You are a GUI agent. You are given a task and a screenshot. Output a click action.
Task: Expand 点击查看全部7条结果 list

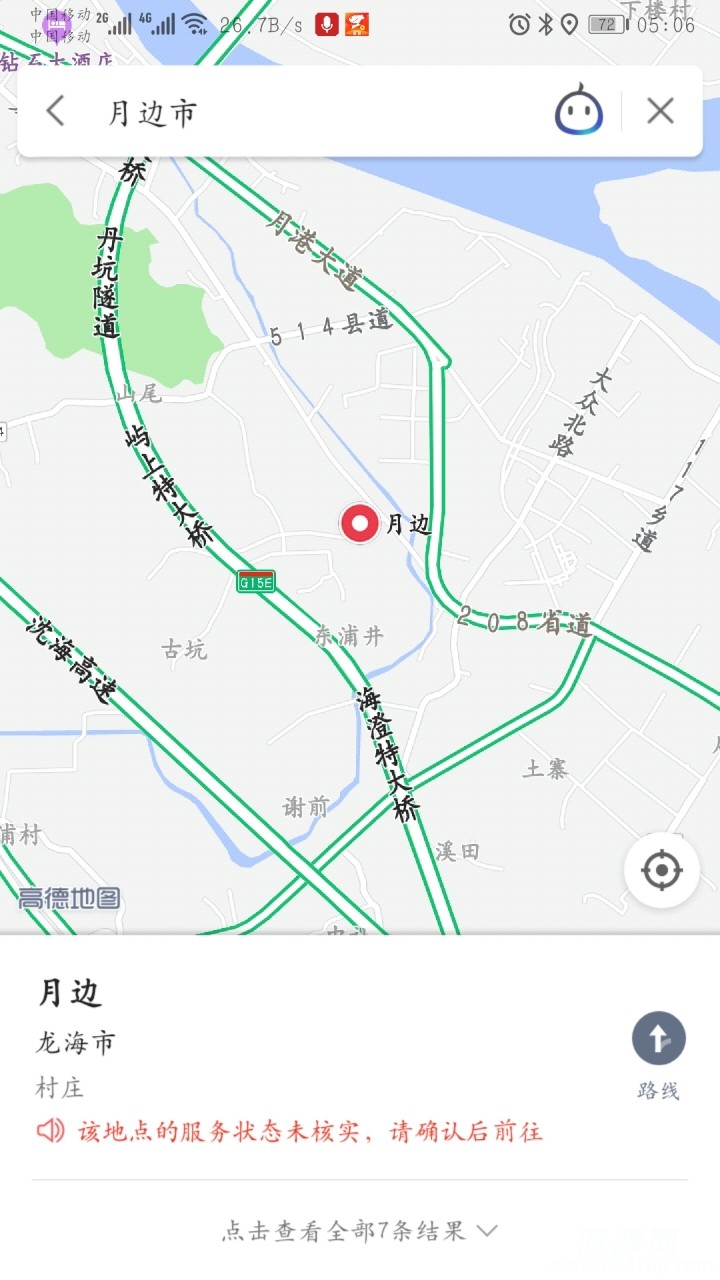[x=360, y=1231]
